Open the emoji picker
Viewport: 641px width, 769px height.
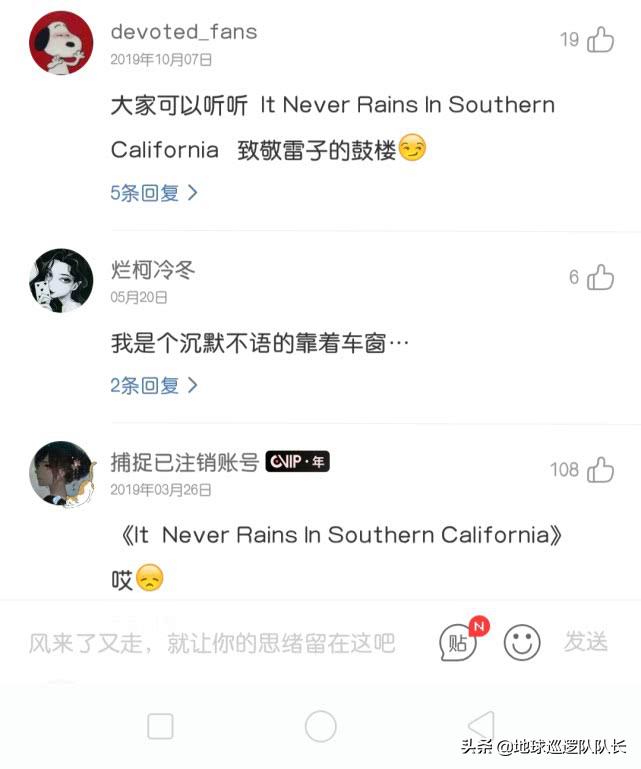522,643
